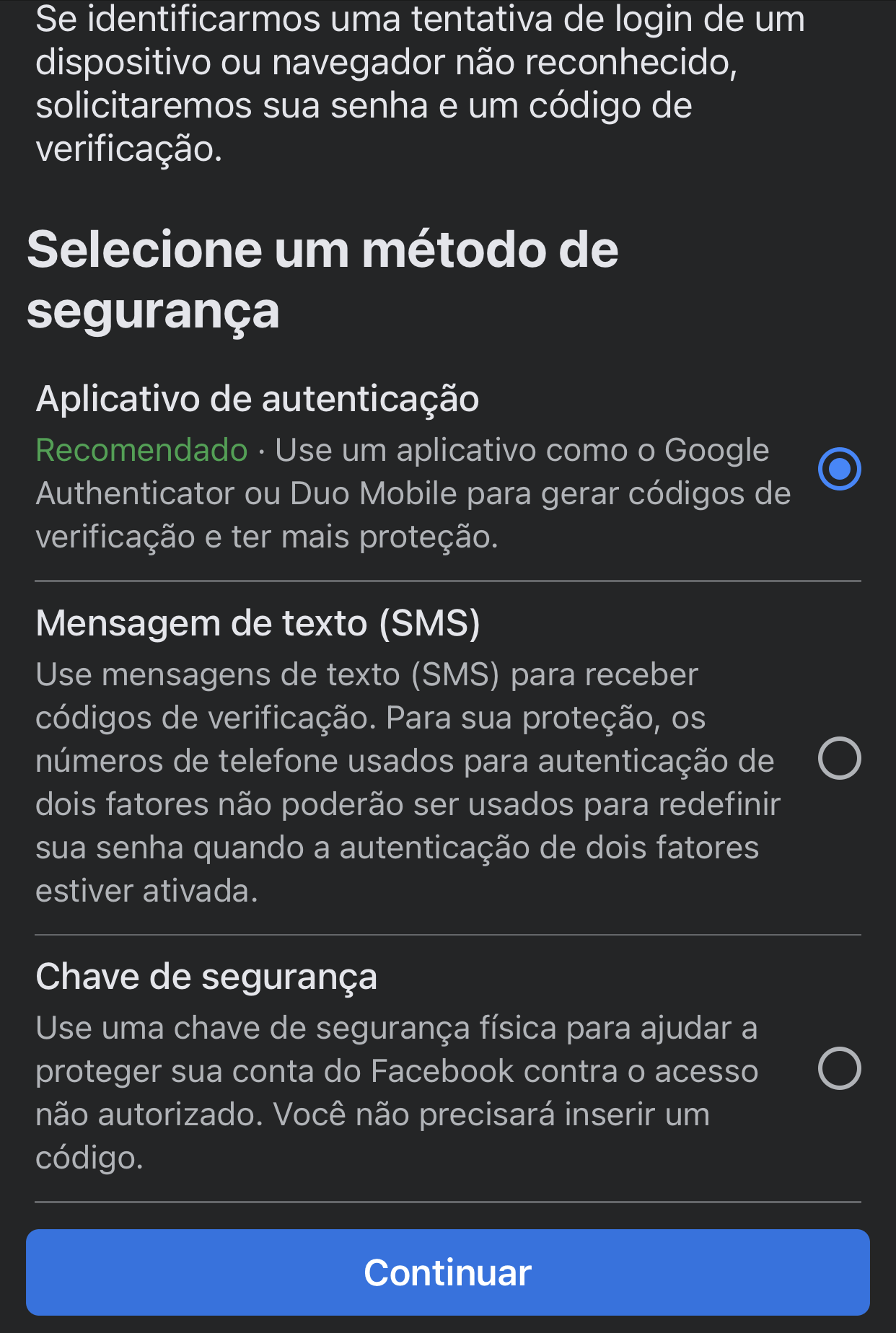Choose Mensagem de texto (SMS) option
The height and width of the screenshot is (1333, 896).
coord(839,757)
